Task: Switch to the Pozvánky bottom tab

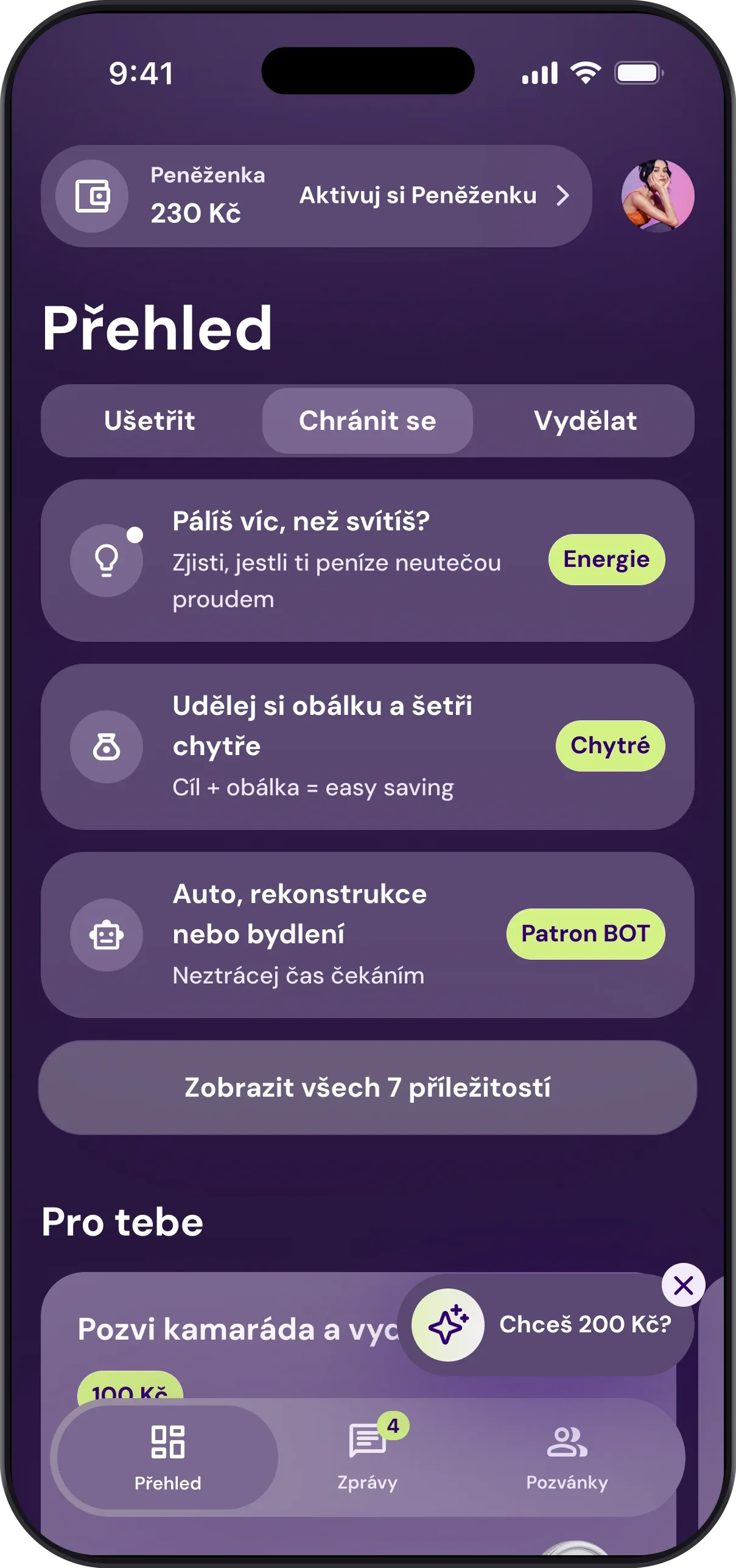Action: (x=567, y=1457)
